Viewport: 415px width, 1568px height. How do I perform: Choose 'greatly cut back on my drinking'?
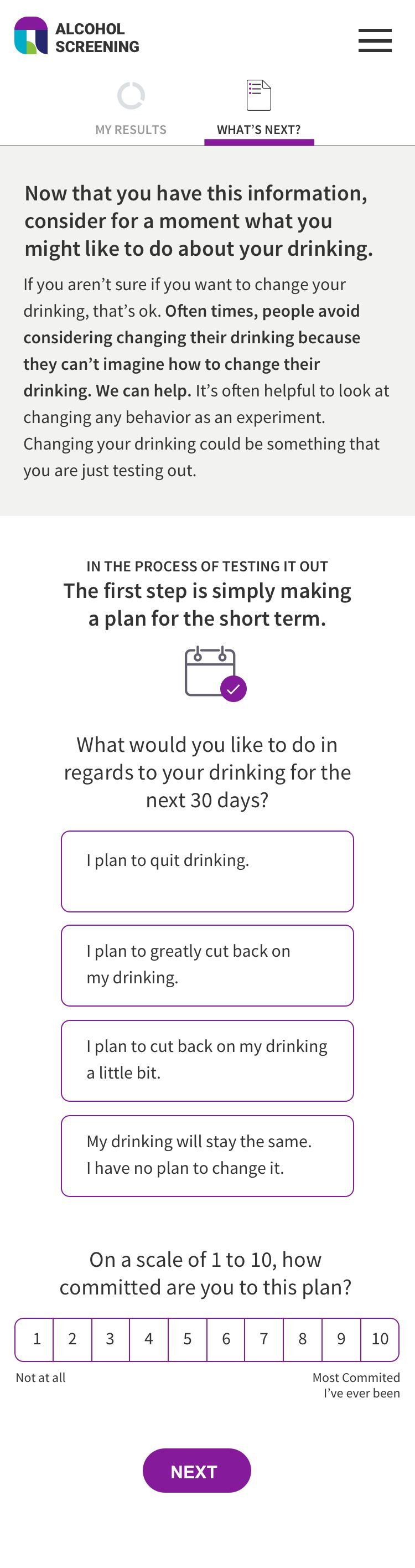coord(207,965)
